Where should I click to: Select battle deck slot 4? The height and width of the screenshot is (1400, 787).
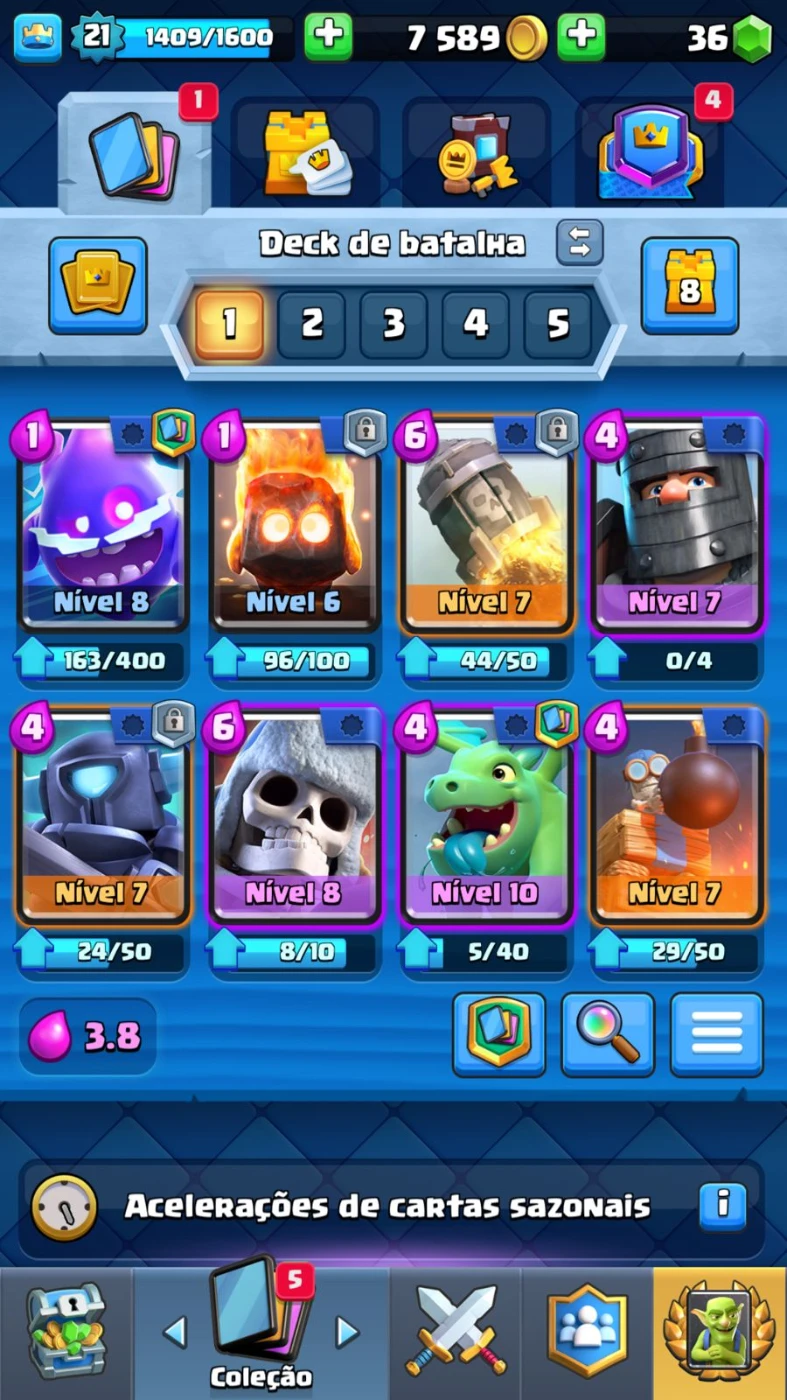(476, 324)
